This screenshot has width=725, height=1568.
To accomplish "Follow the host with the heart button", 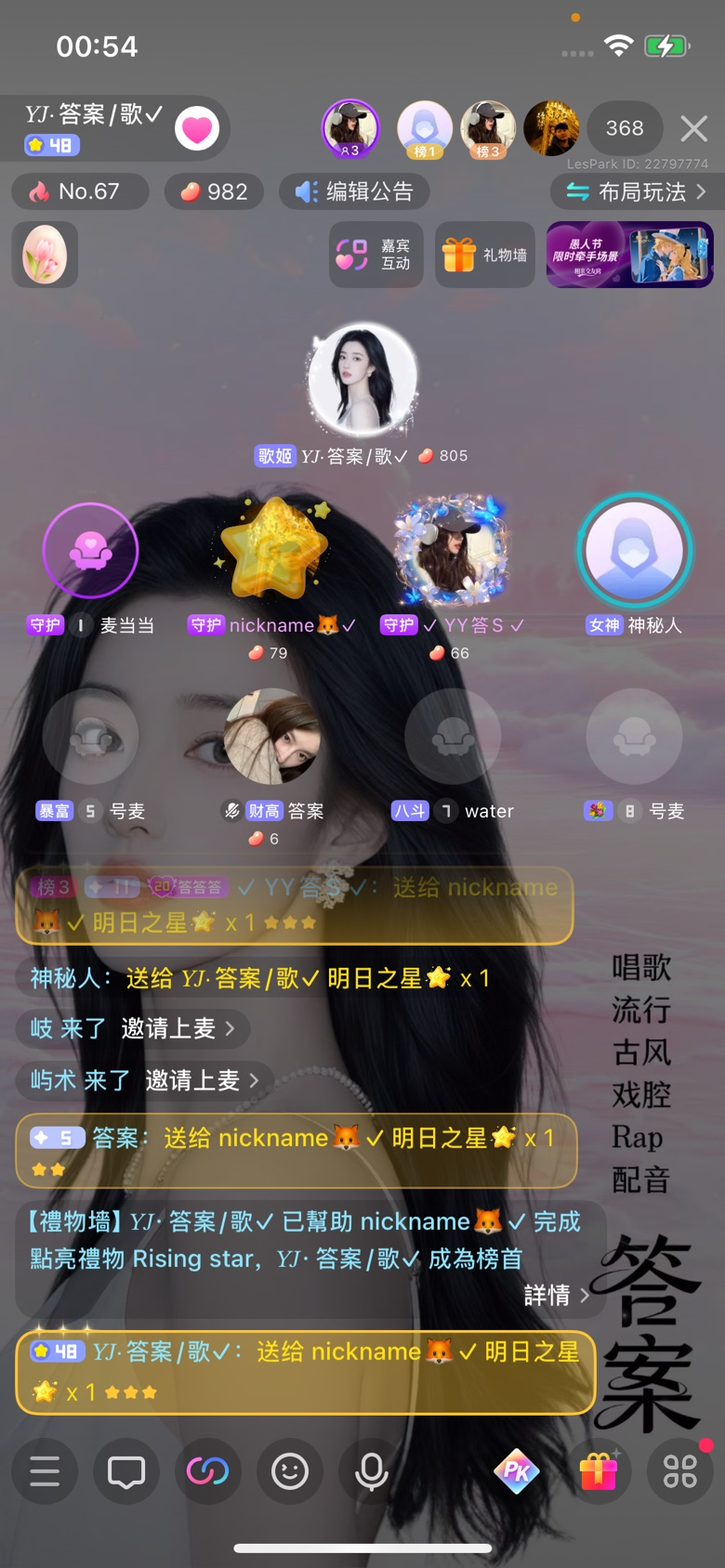I will [197, 128].
